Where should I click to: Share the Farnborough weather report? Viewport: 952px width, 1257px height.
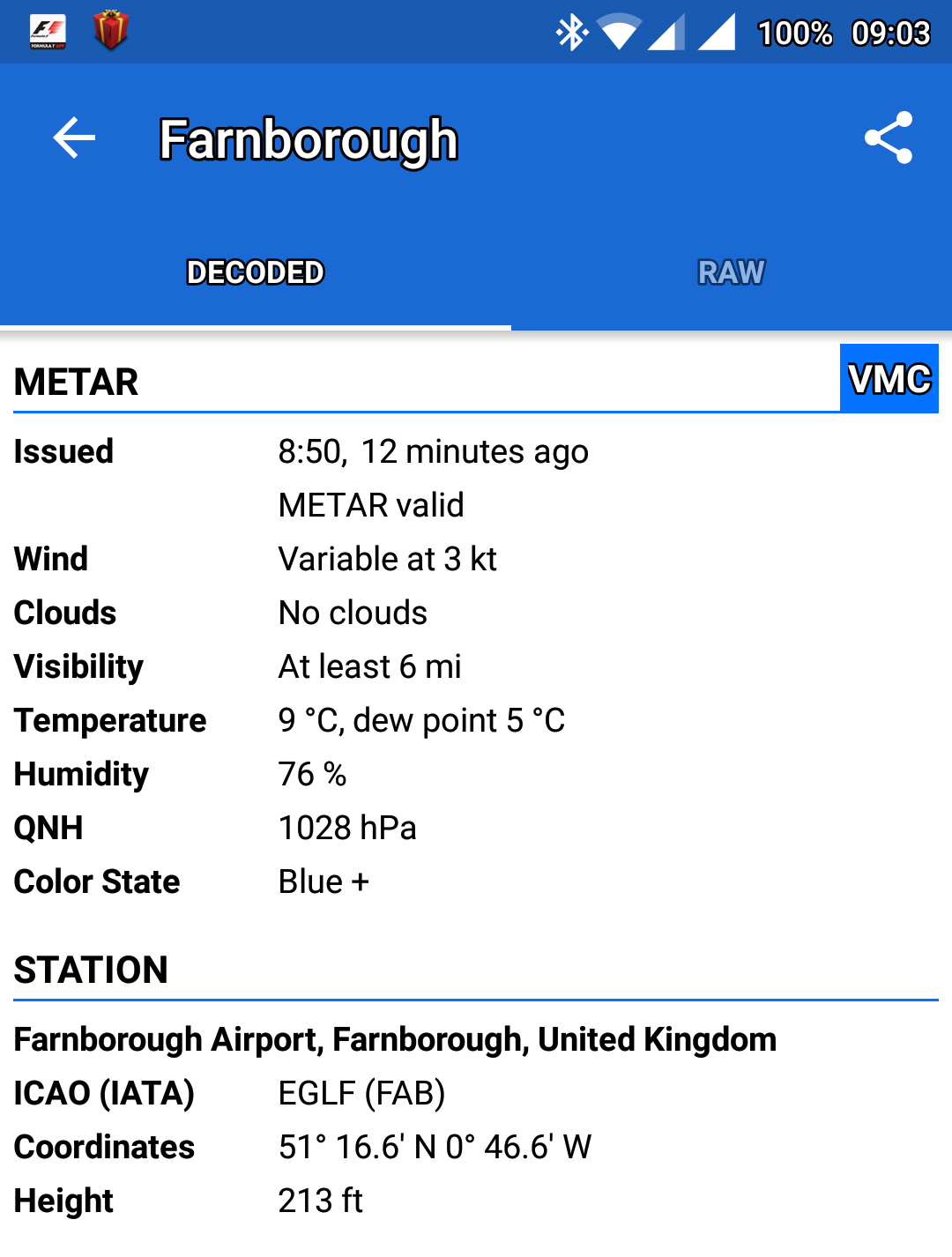point(888,138)
